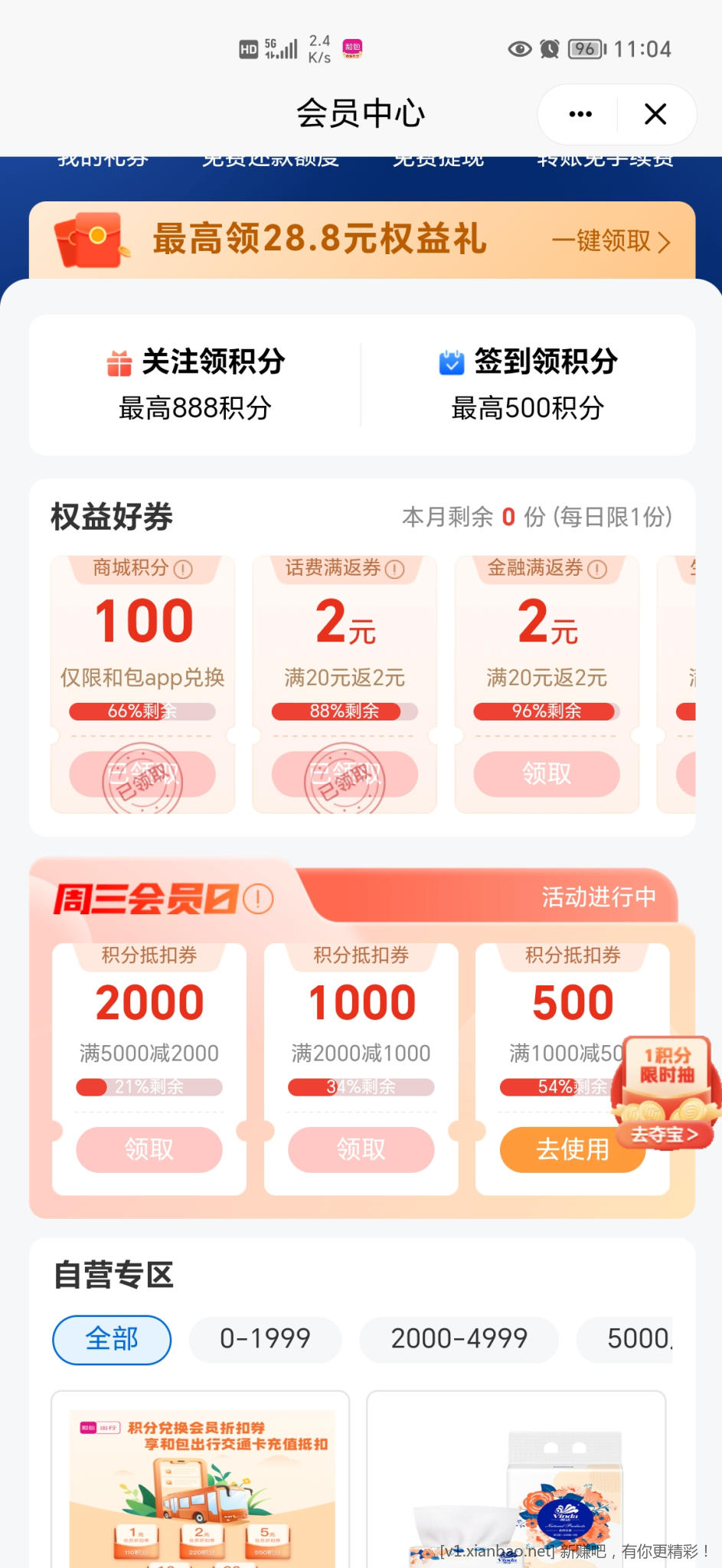Claim the 1000 积分抵扣券
Viewport: 722px width, 1568px height.
click(361, 1148)
